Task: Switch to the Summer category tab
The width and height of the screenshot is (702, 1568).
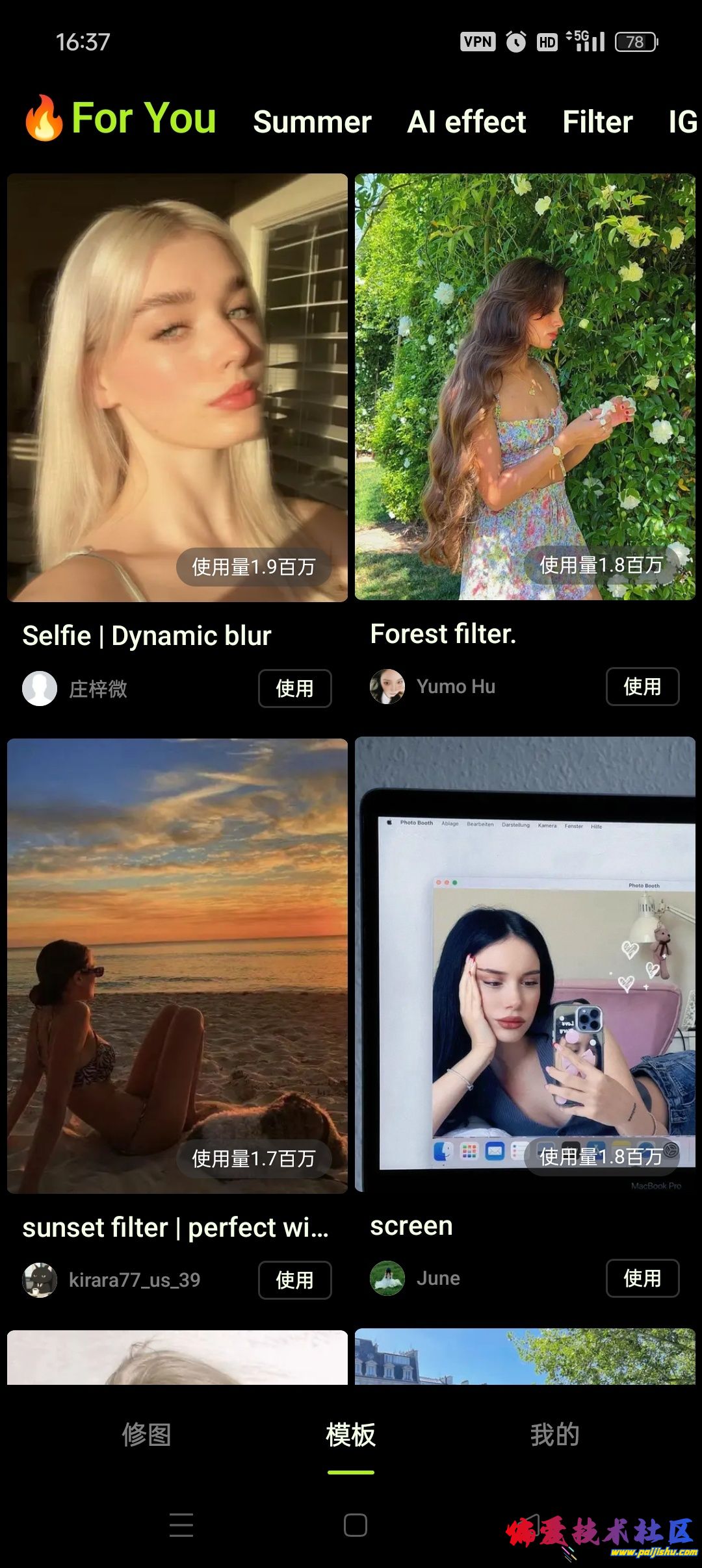Action: click(312, 121)
